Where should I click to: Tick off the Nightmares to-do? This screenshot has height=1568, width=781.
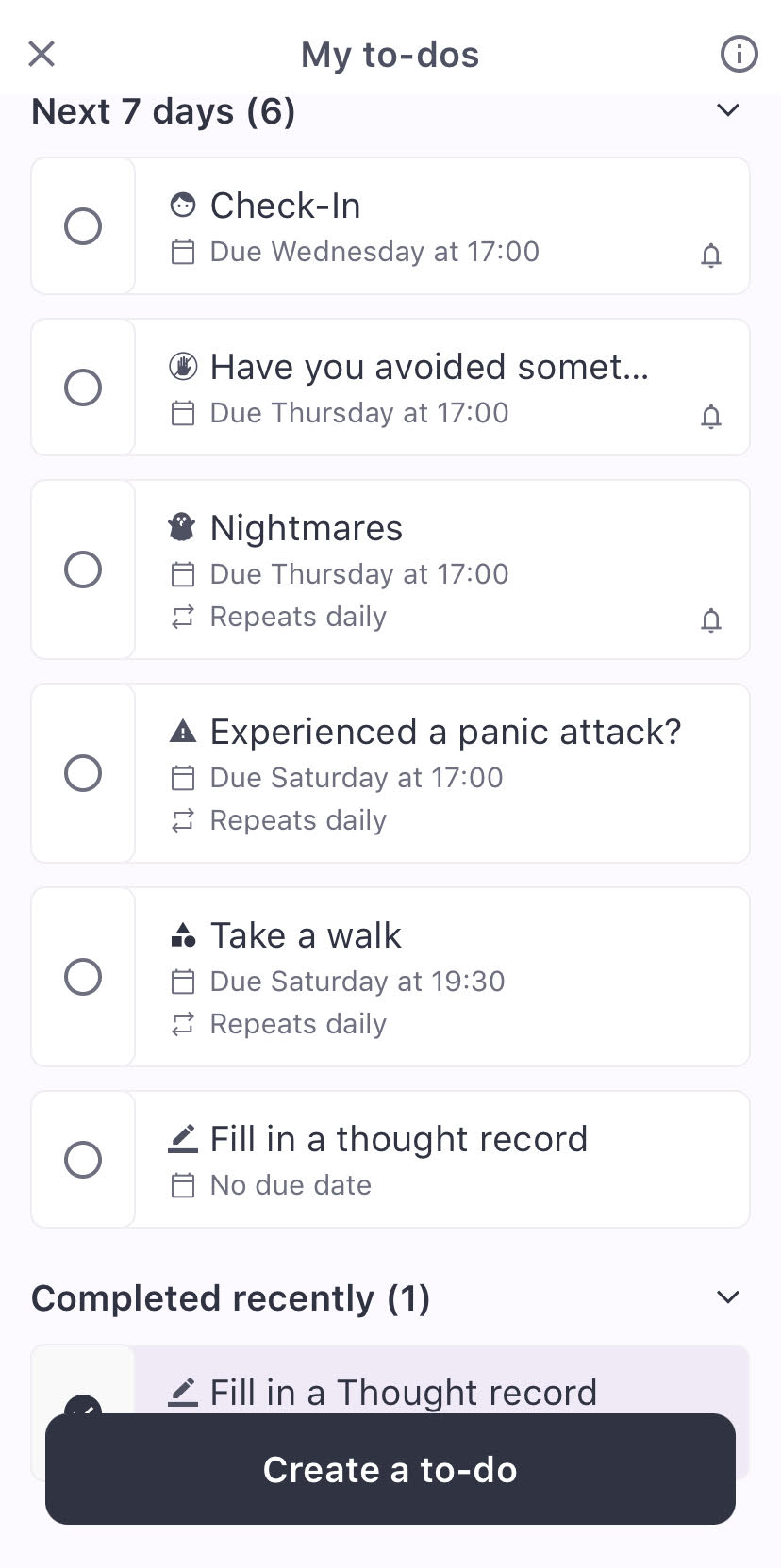coord(83,569)
